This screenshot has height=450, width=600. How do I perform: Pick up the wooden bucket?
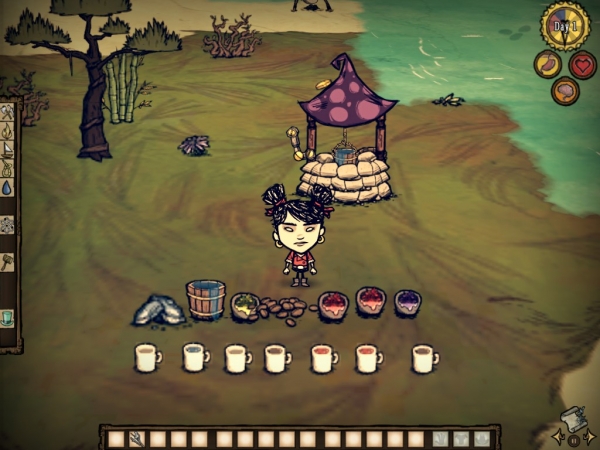click(206, 299)
